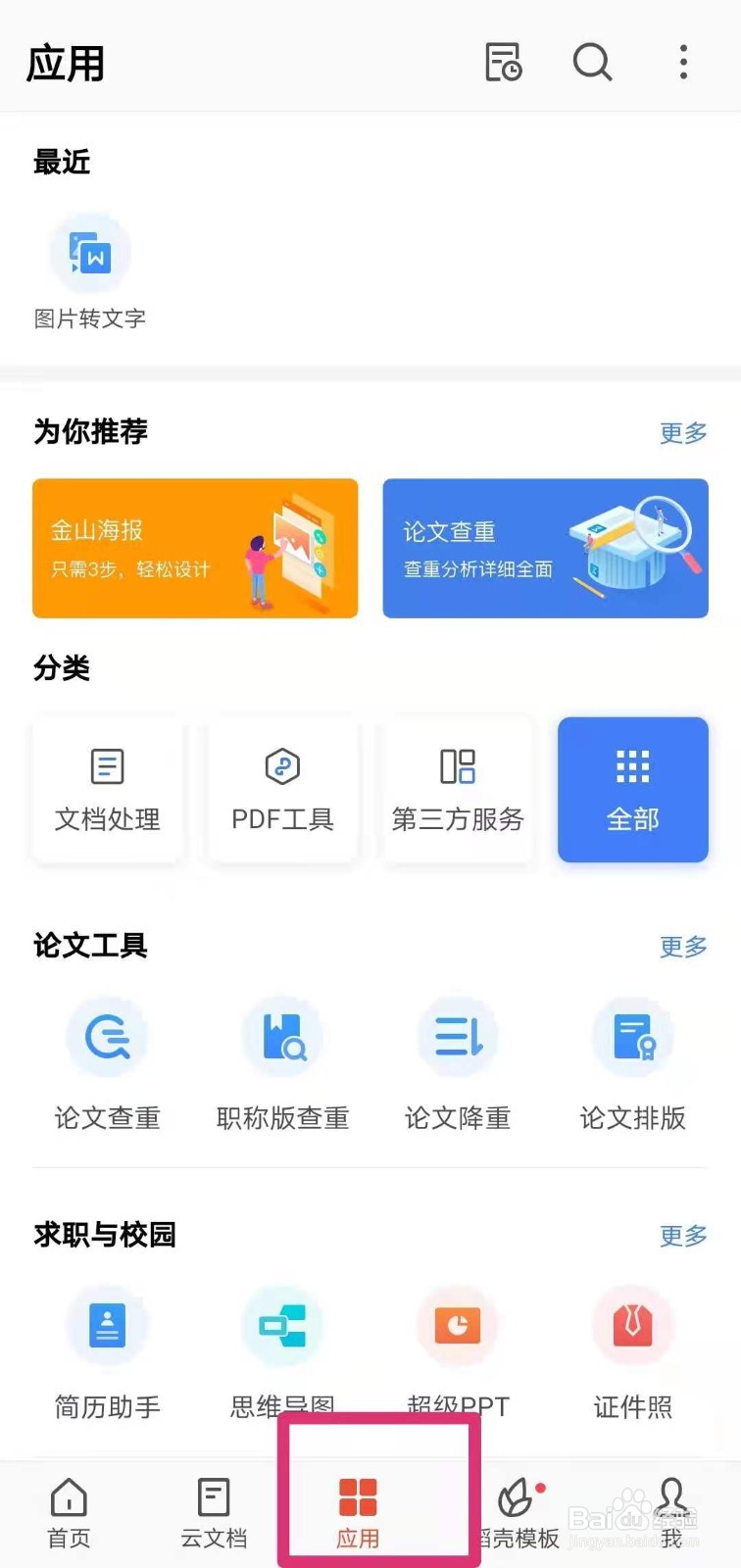This screenshot has width=741, height=1568.
Task: Open the search magnifier icon
Action: coord(592,63)
